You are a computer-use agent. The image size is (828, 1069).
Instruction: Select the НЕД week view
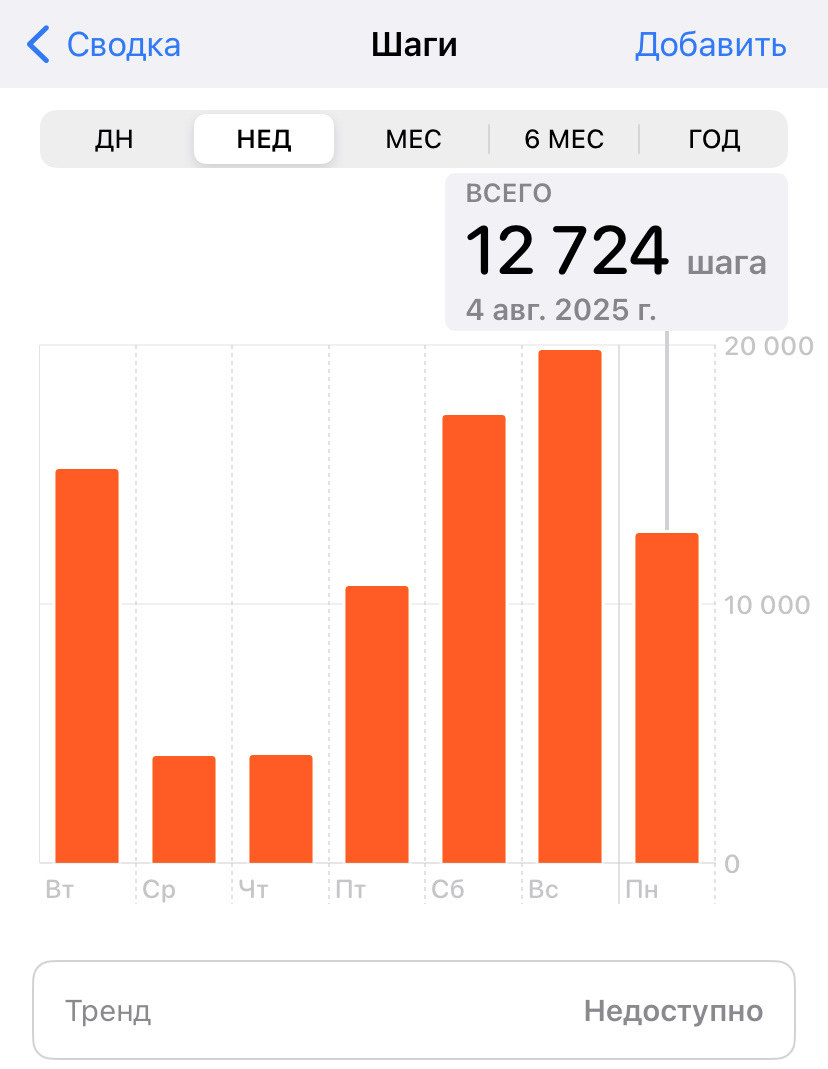click(264, 139)
